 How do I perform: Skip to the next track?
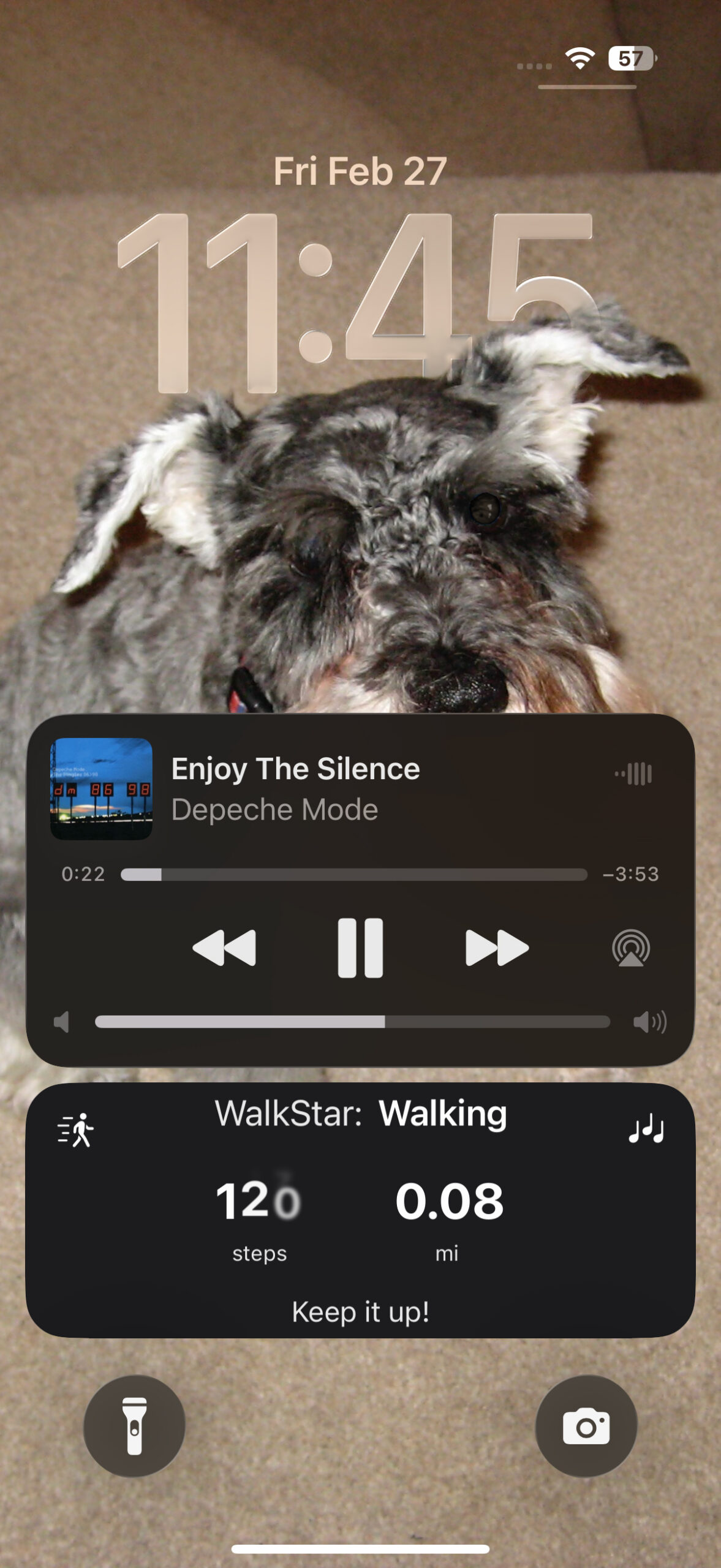click(x=497, y=948)
